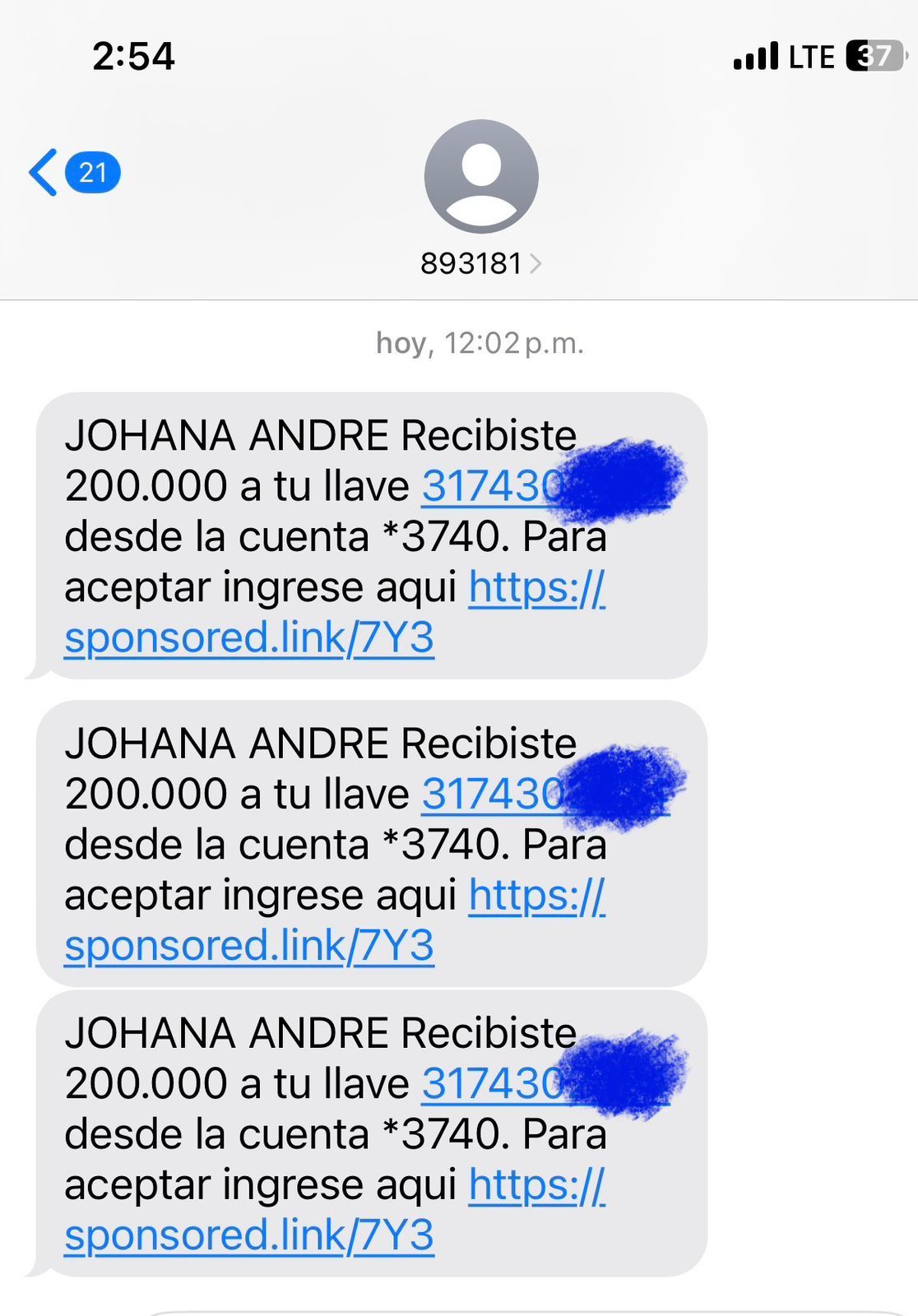Tap the unread count badge showing 21

point(93,170)
